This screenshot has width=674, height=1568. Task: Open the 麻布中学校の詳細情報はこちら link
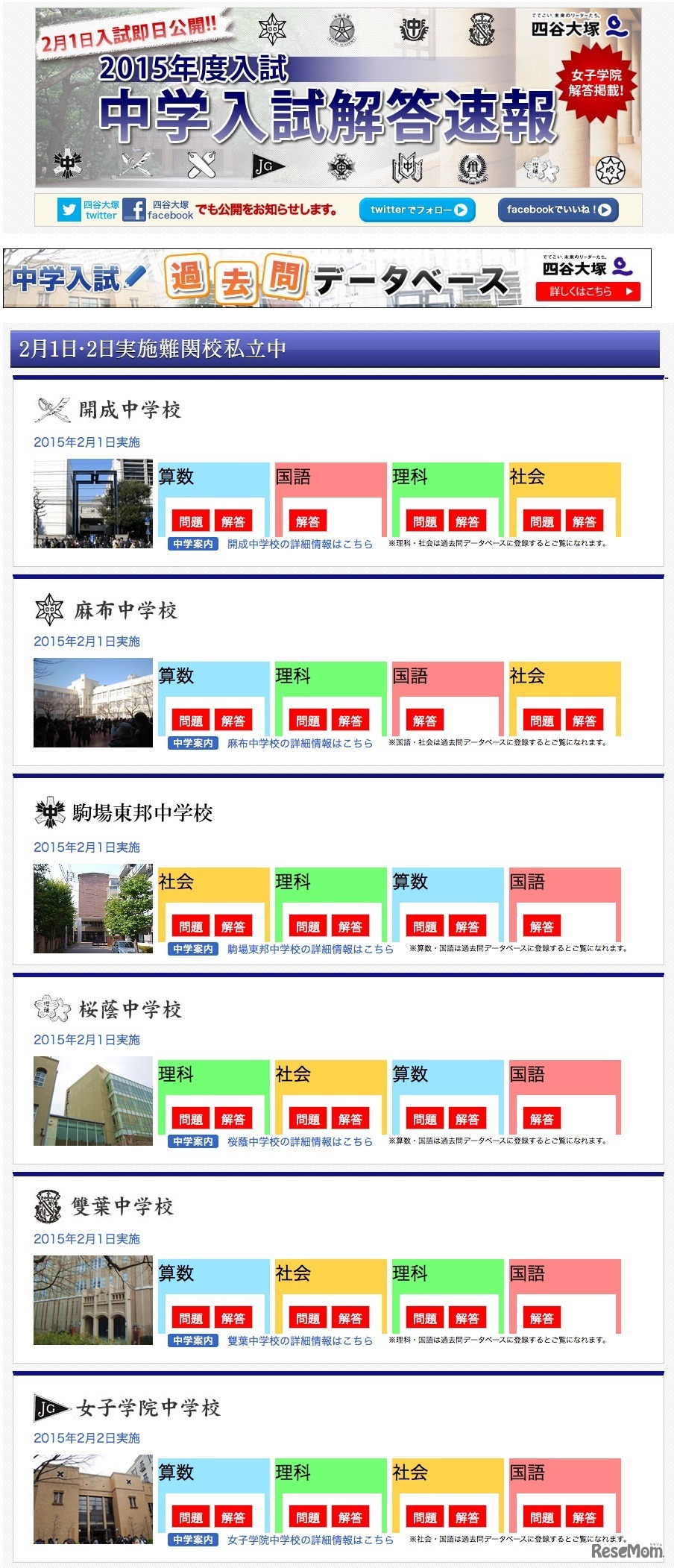[300, 744]
